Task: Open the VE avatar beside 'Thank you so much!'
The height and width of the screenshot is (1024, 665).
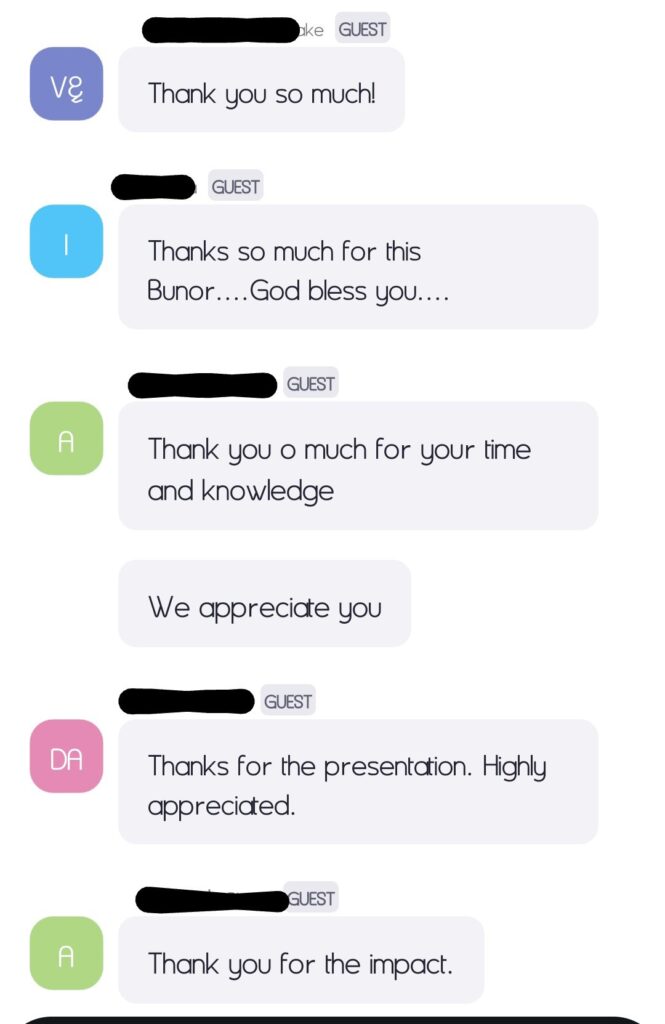Action: click(x=66, y=84)
